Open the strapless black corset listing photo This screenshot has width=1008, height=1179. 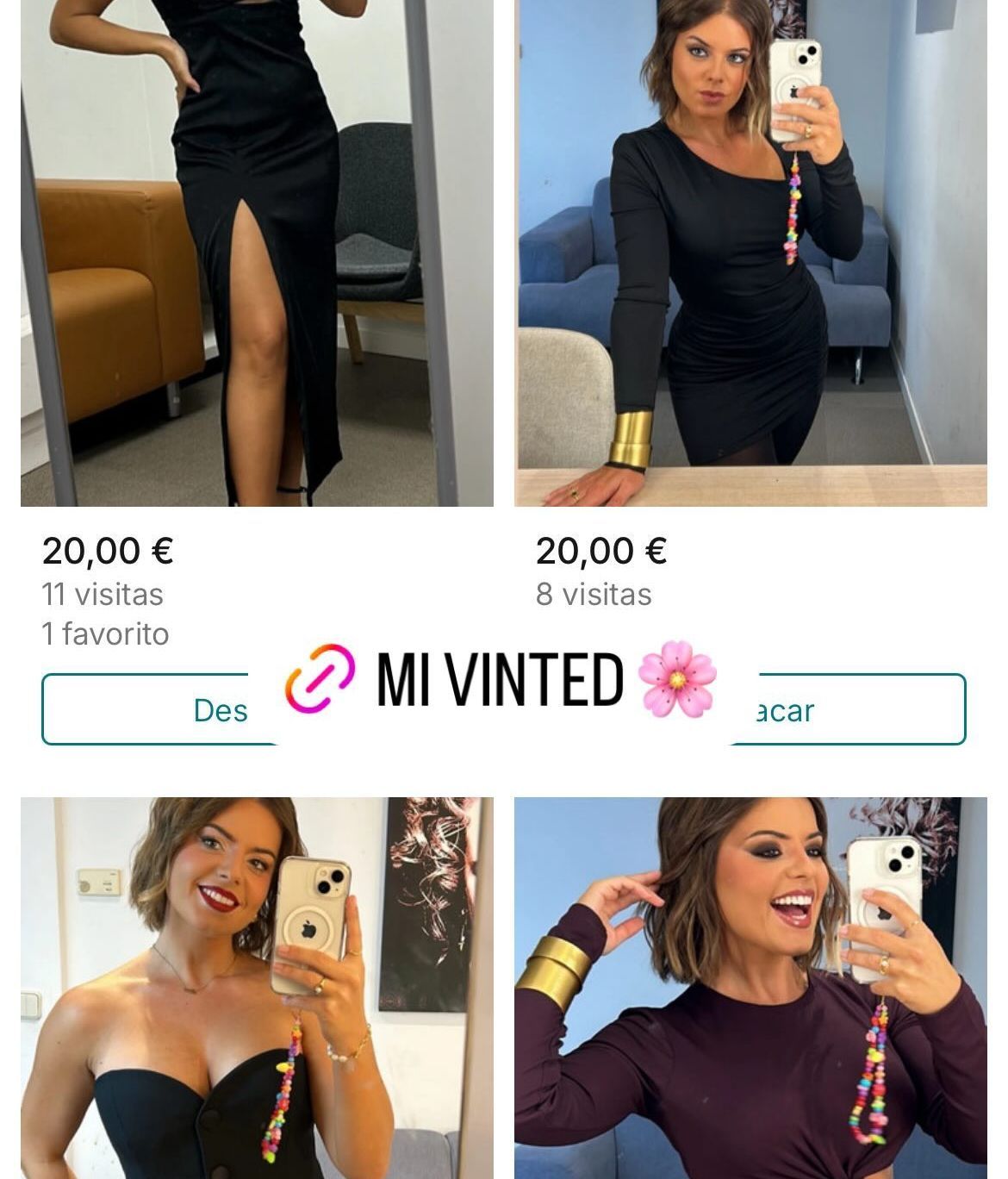point(254,982)
